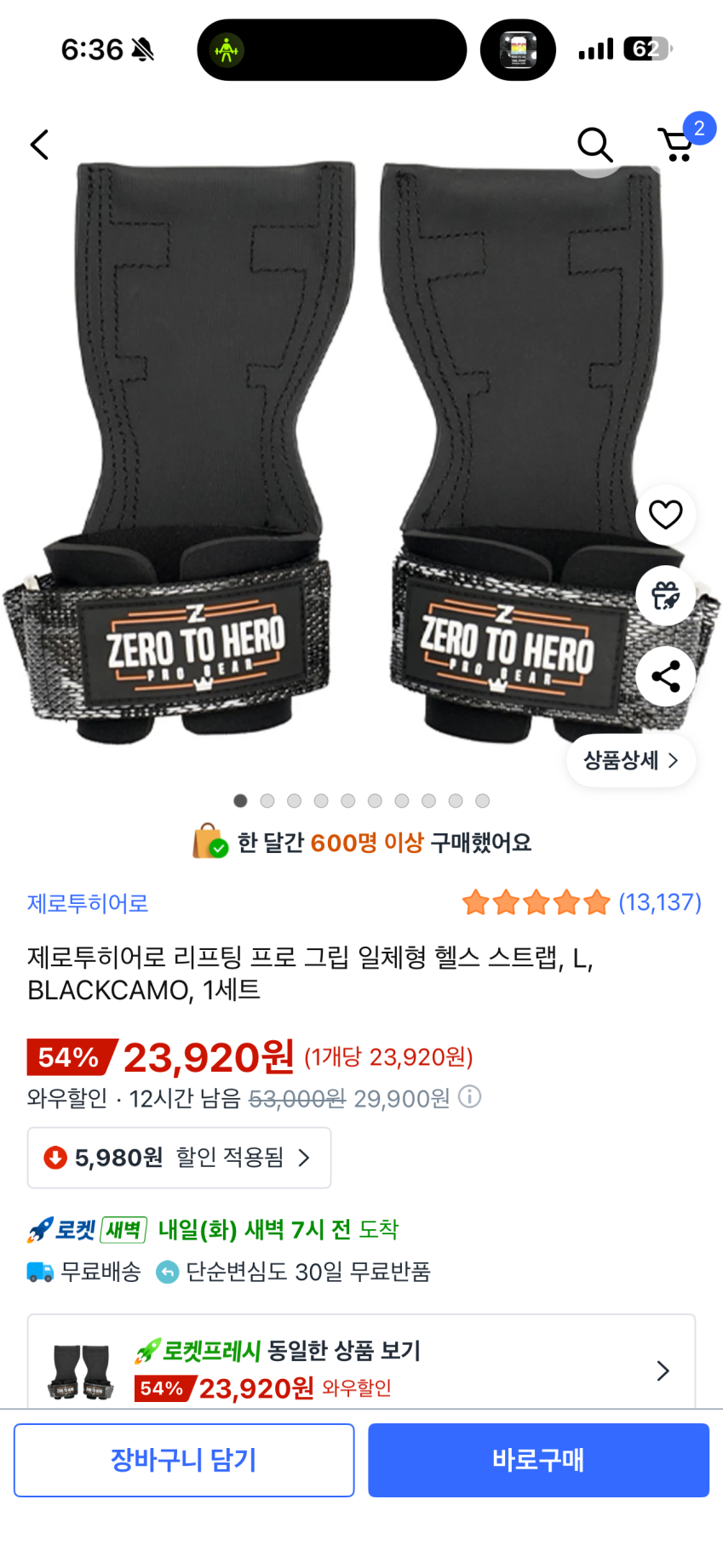The width and height of the screenshot is (723, 1568).
Task: Tap 장바구니 담기 to add to cart
Action: click(x=184, y=1460)
